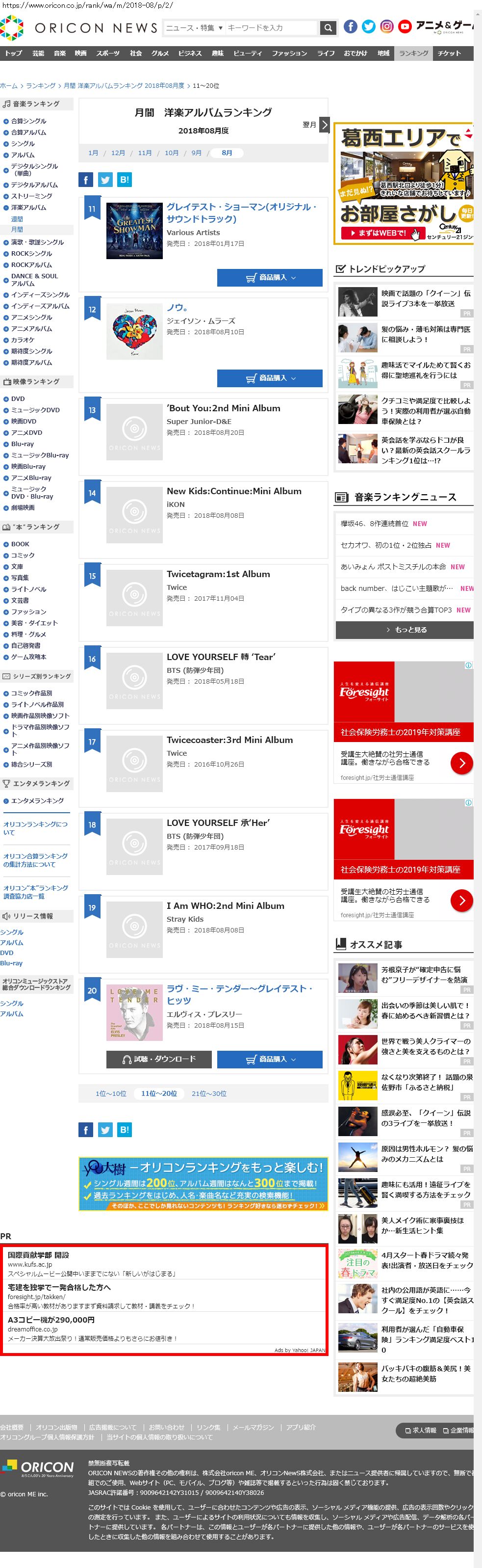The width and height of the screenshot is (482, 1568).
Task: Open the ランキング tab in top navigation
Action: tap(413, 53)
